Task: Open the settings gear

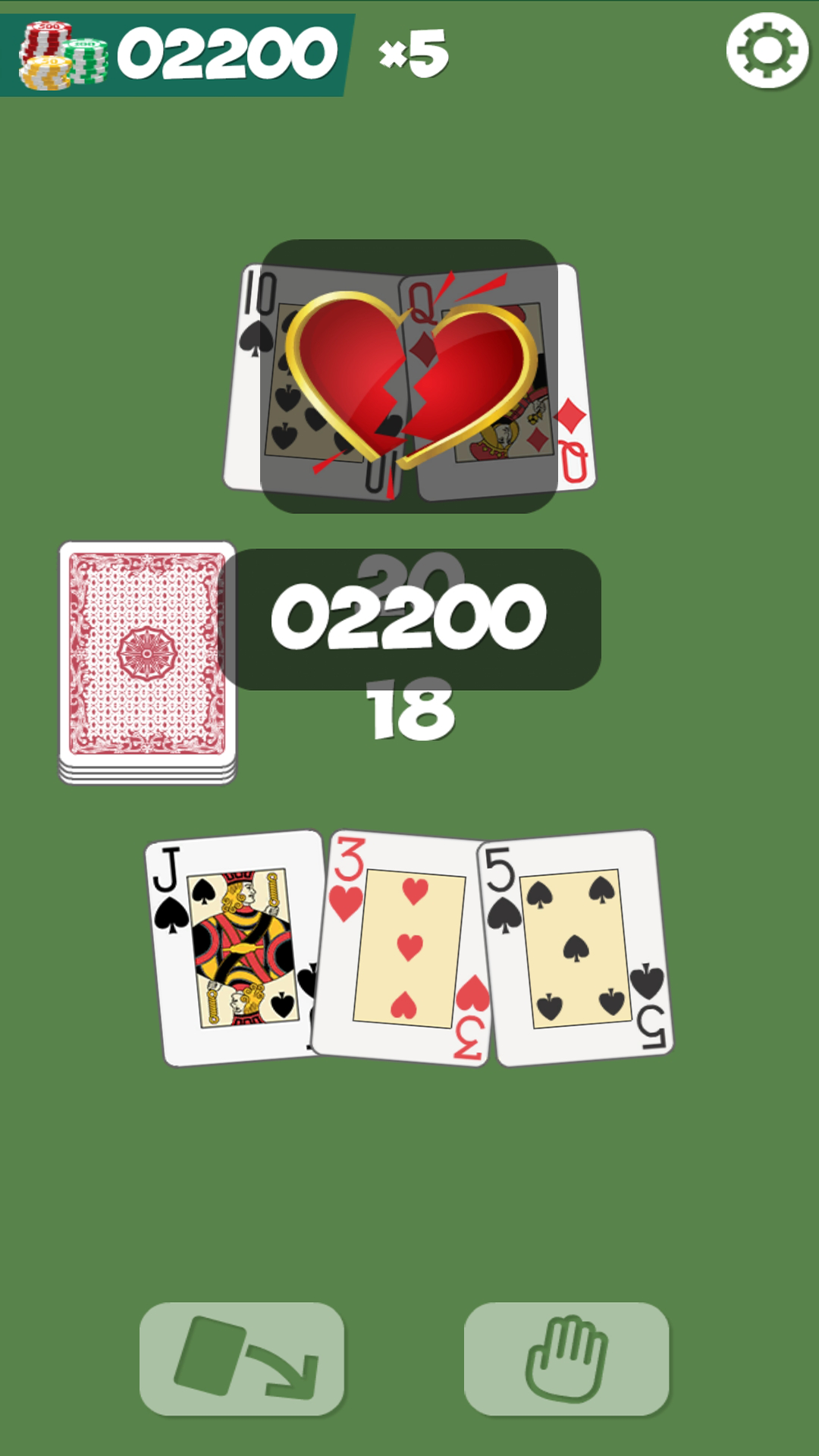Action: point(767,50)
